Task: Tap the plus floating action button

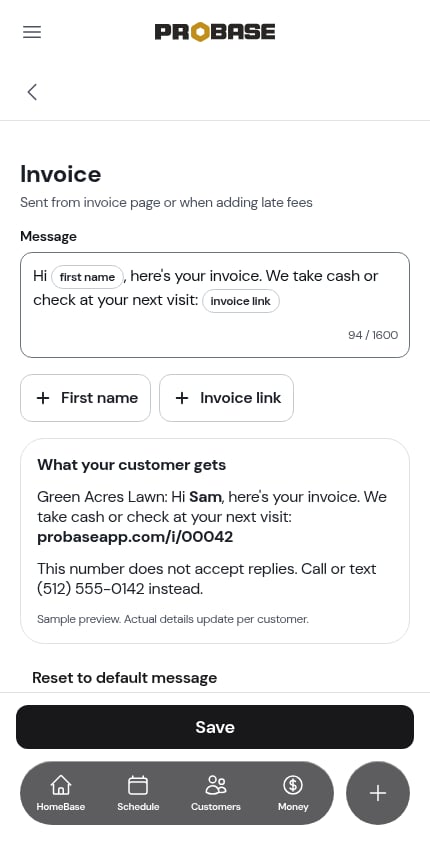Action: click(x=378, y=793)
